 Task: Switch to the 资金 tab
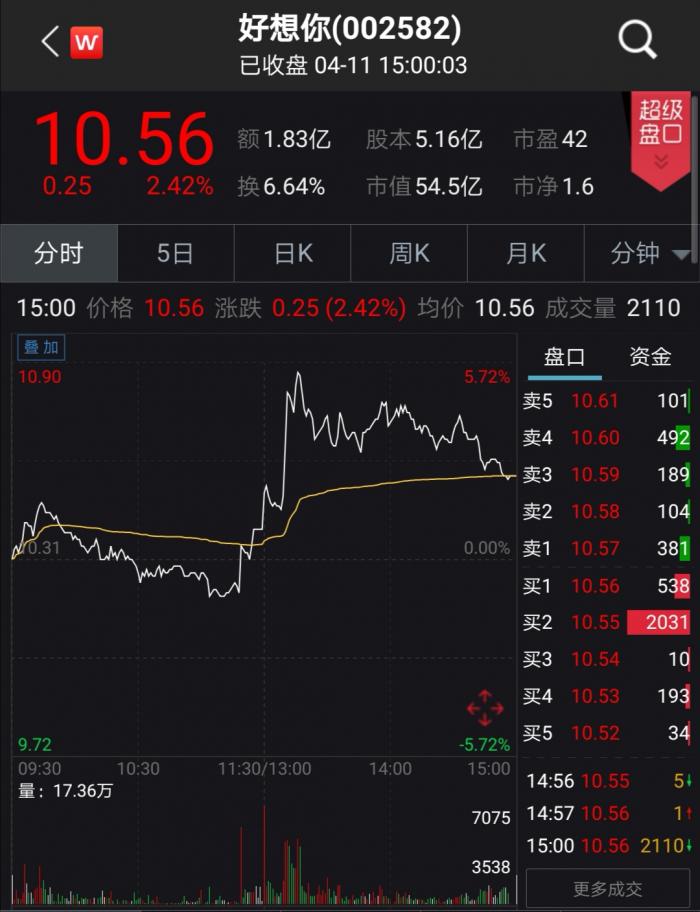point(650,357)
